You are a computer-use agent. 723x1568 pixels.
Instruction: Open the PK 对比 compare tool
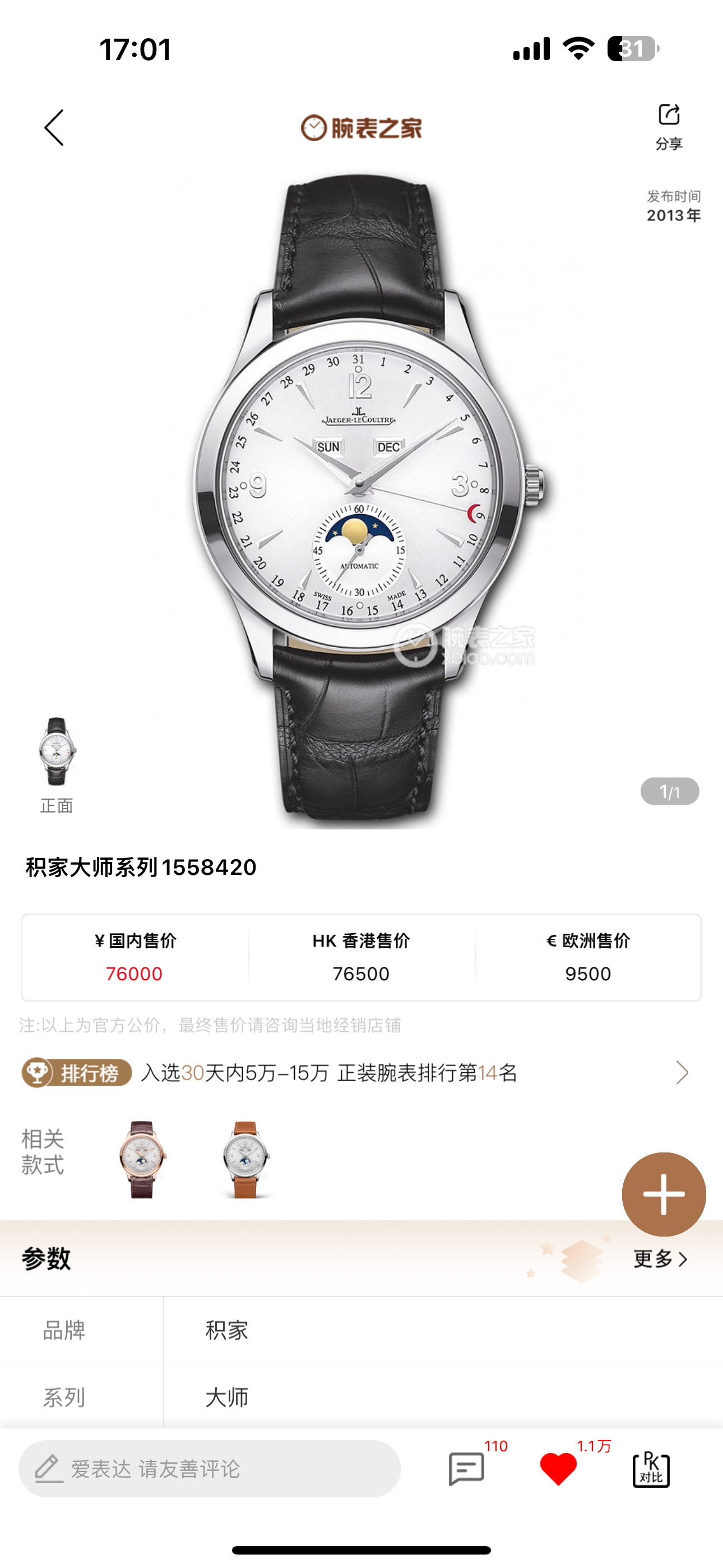click(x=651, y=1468)
